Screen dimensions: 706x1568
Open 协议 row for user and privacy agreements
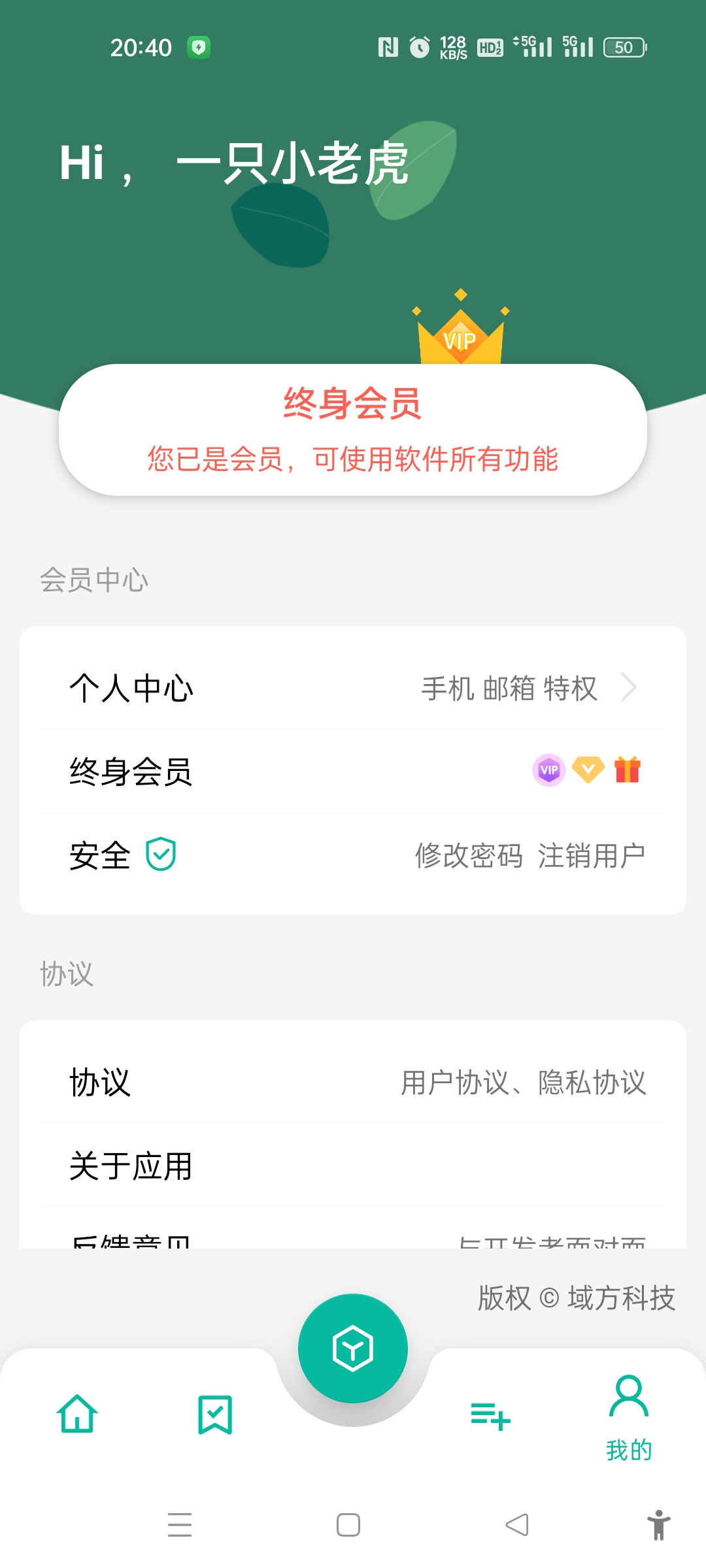click(x=353, y=1082)
